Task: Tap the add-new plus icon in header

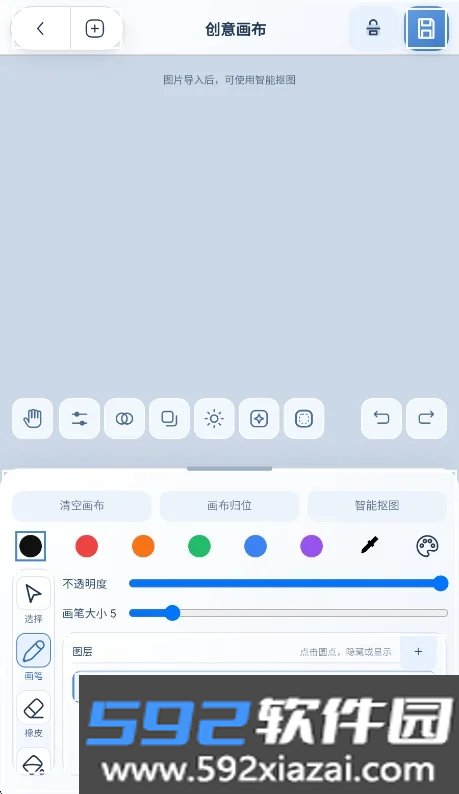Action: 95,29
